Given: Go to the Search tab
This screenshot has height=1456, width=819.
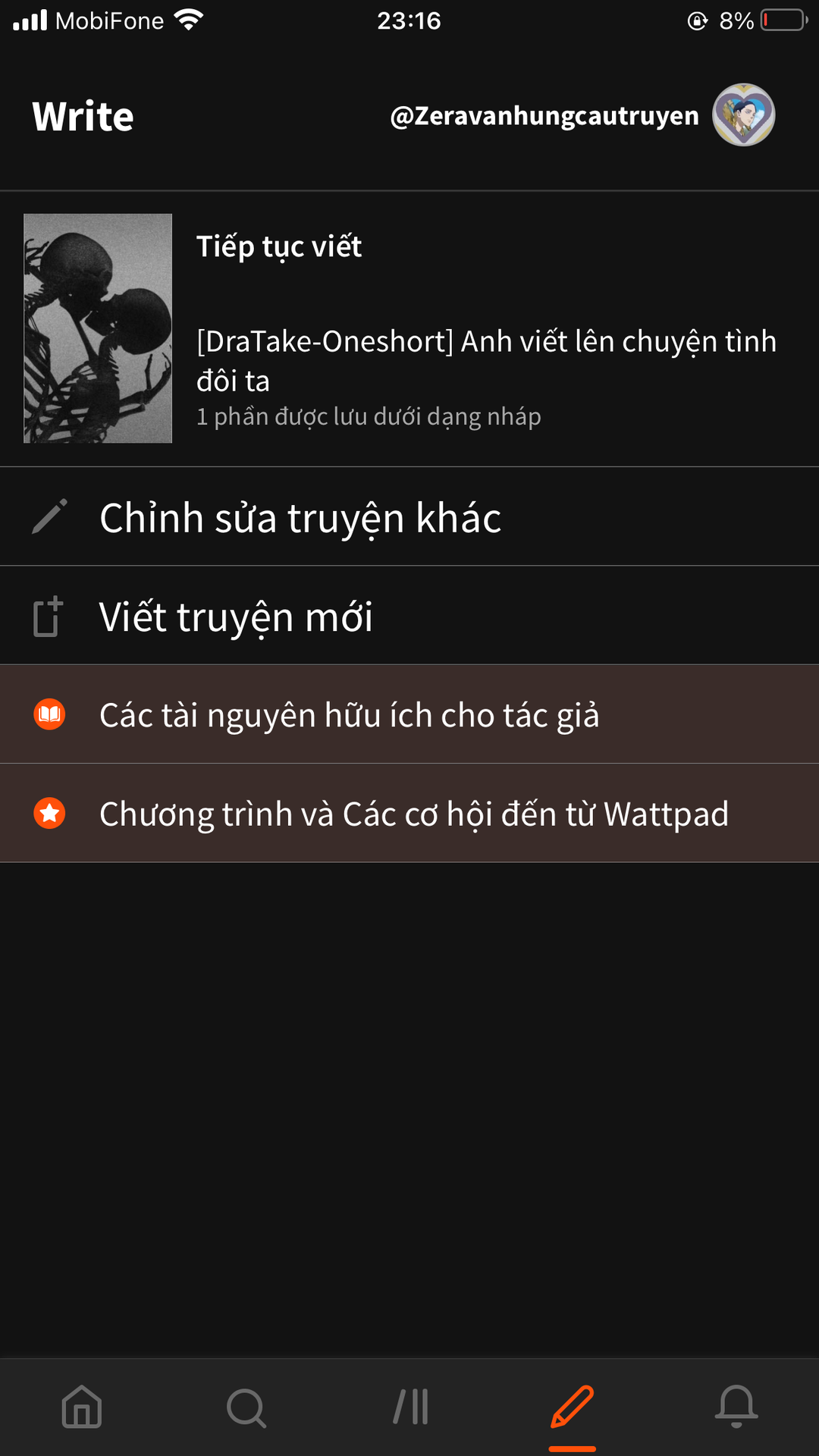Looking at the screenshot, I should pos(246,1407).
